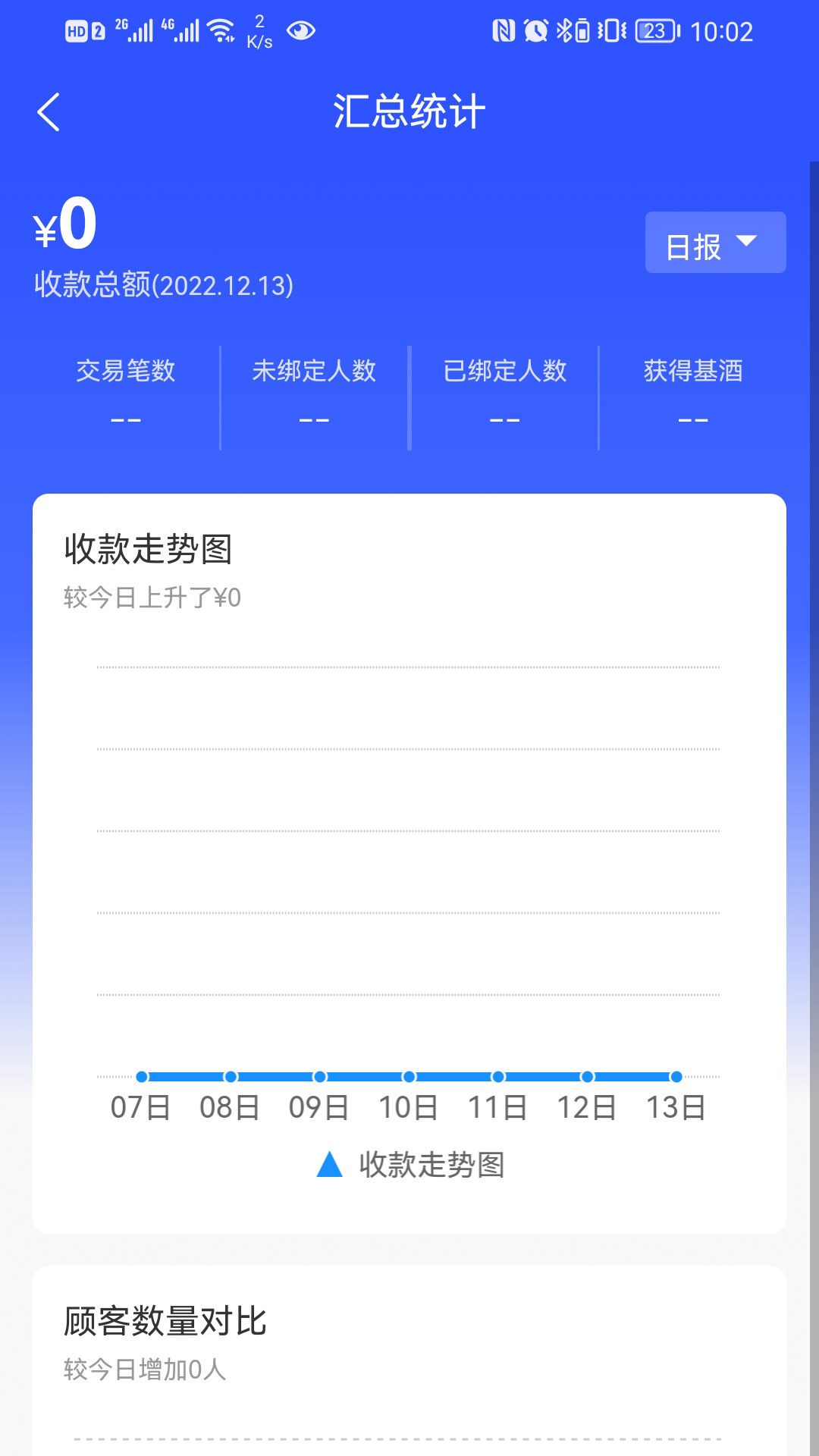Go back from the 汇总统计 page
This screenshot has height=1456, width=819.
click(49, 112)
